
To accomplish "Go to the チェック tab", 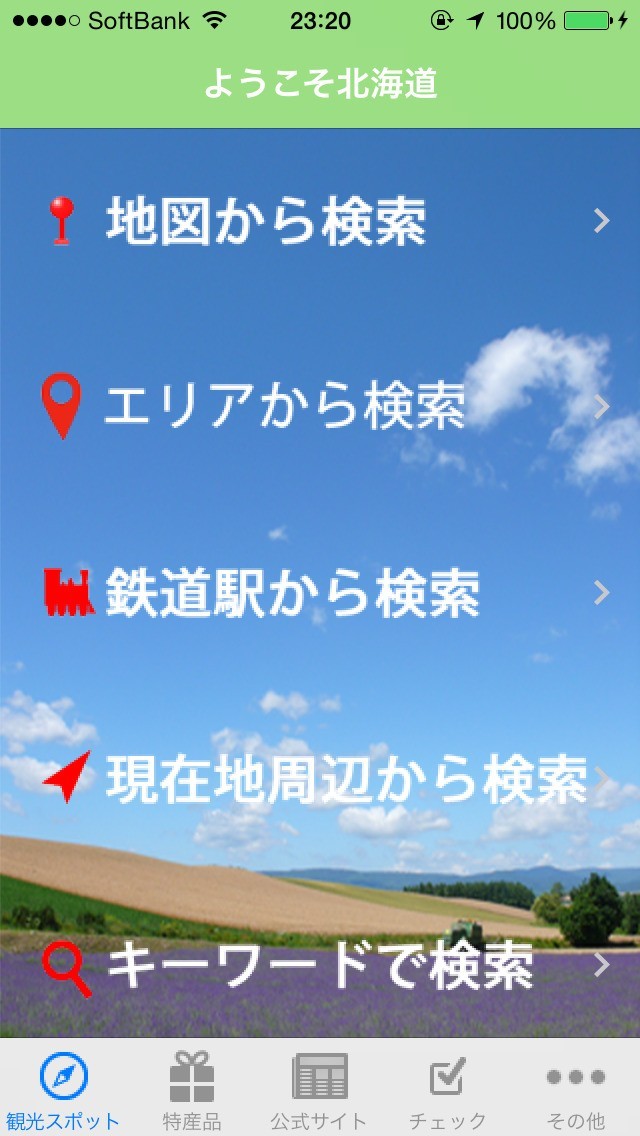I will 448,1089.
